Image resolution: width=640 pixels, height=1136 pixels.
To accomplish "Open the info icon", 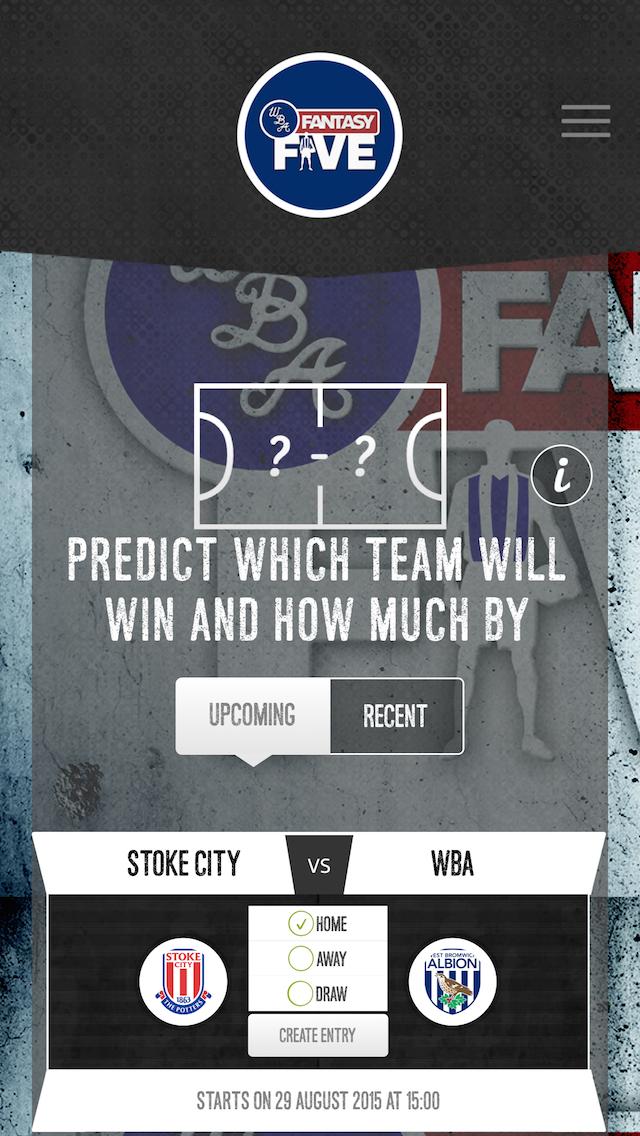I will pyautogui.click(x=562, y=475).
